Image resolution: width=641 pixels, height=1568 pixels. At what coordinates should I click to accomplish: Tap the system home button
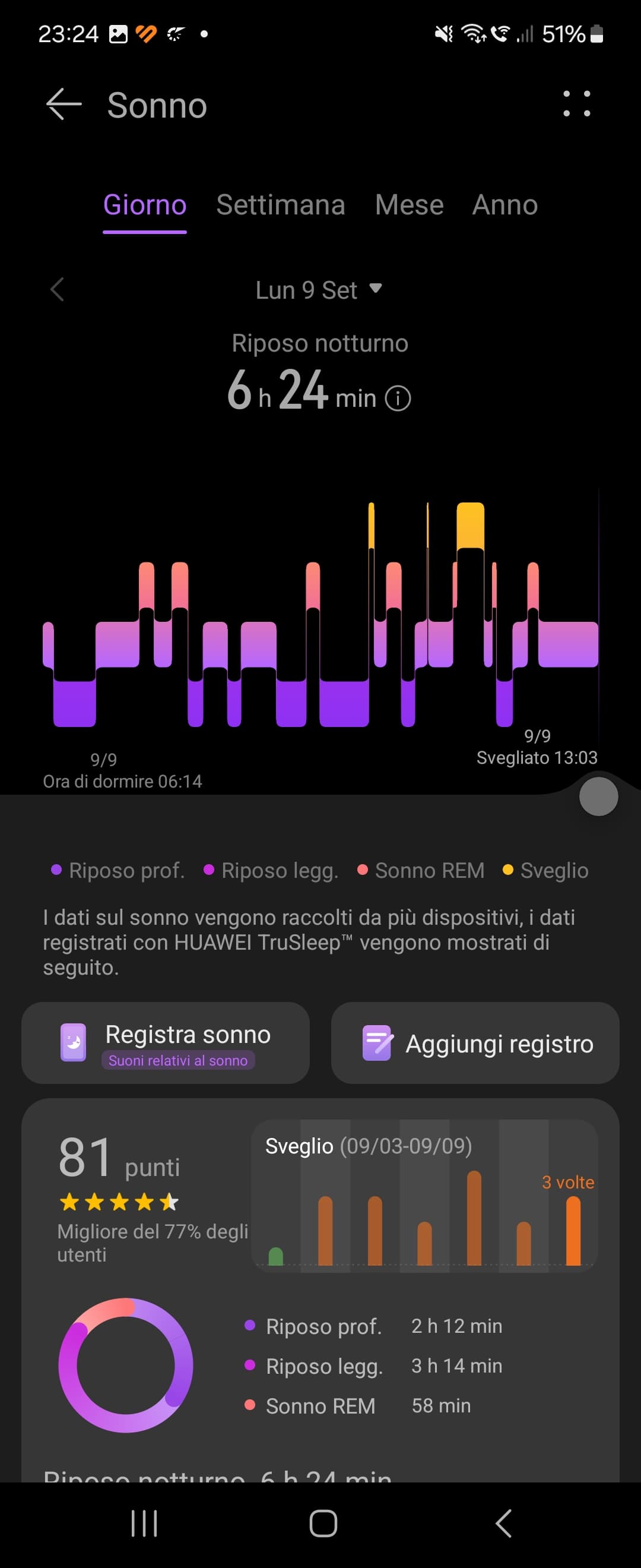pyautogui.click(x=323, y=1523)
